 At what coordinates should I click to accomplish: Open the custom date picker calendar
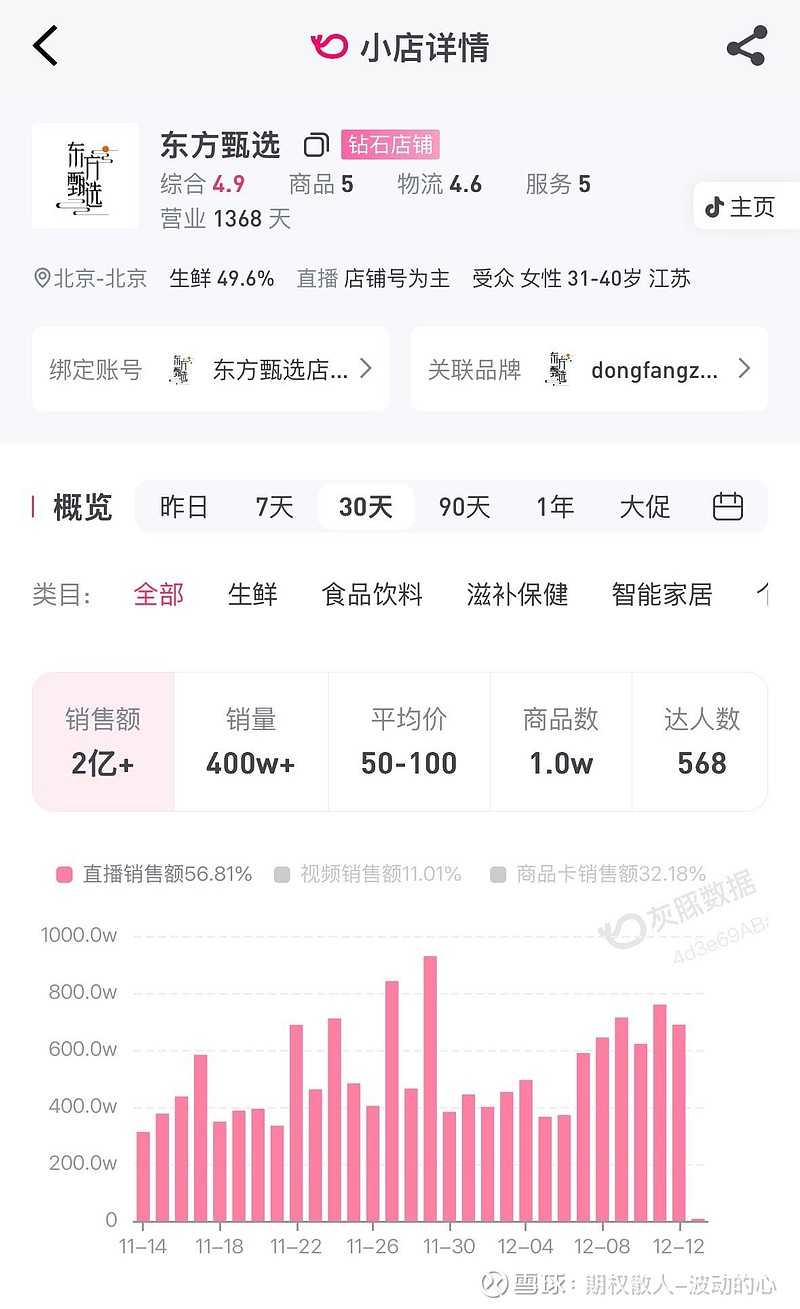pyautogui.click(x=729, y=507)
